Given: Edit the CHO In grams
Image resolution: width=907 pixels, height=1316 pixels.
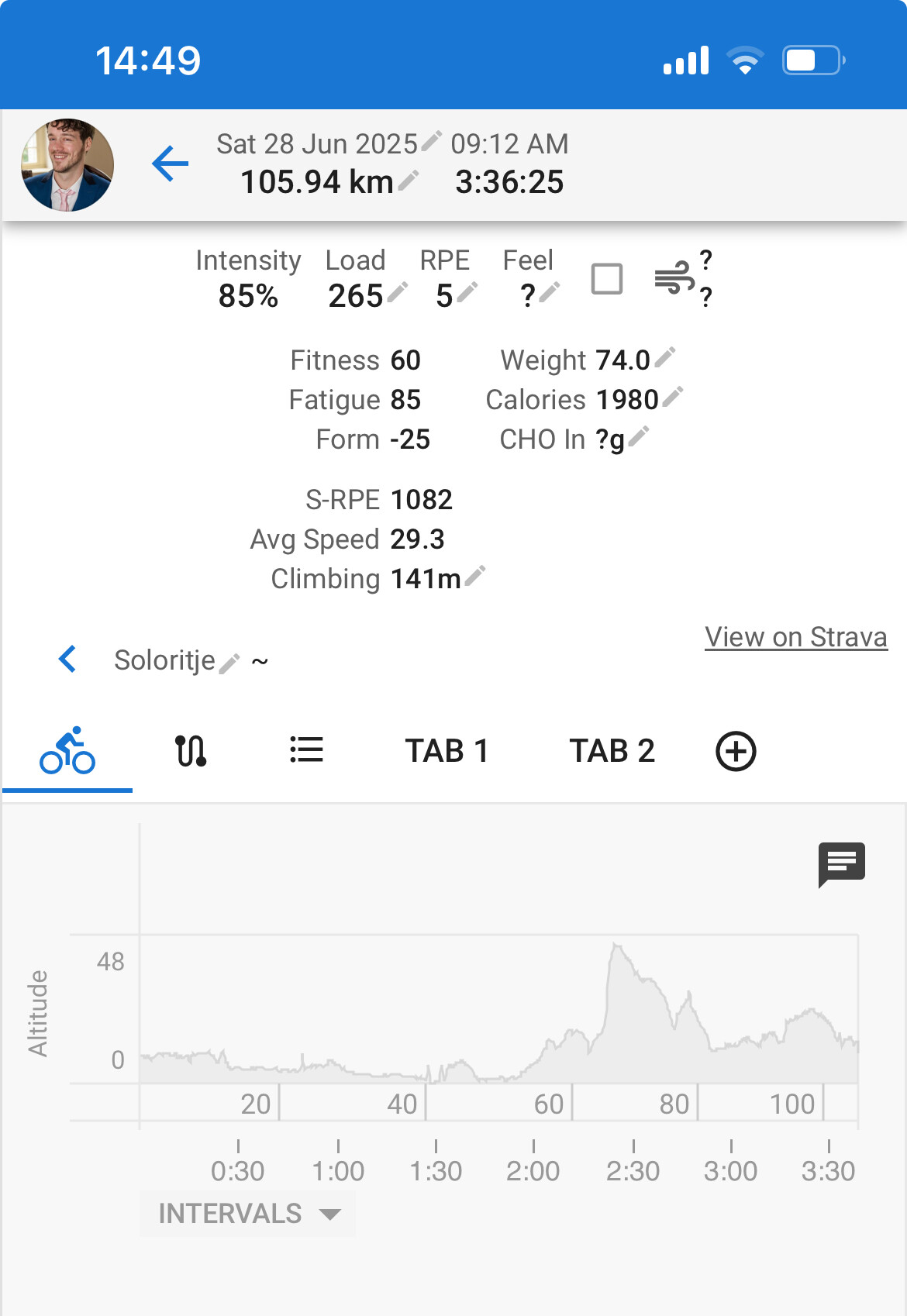Looking at the screenshot, I should 639,437.
